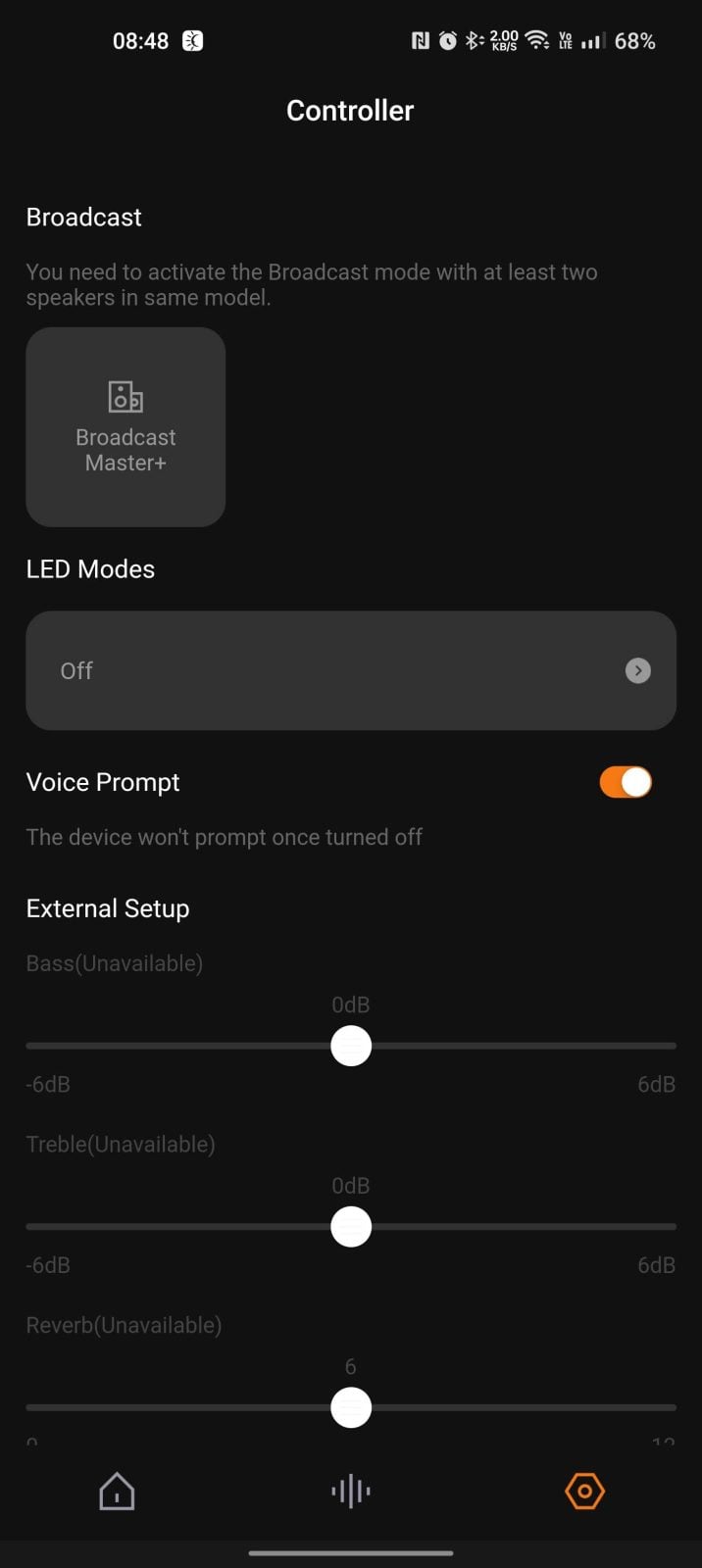Open the LED Modes selector showing Off
The width and height of the screenshot is (702, 1568).
tap(351, 670)
